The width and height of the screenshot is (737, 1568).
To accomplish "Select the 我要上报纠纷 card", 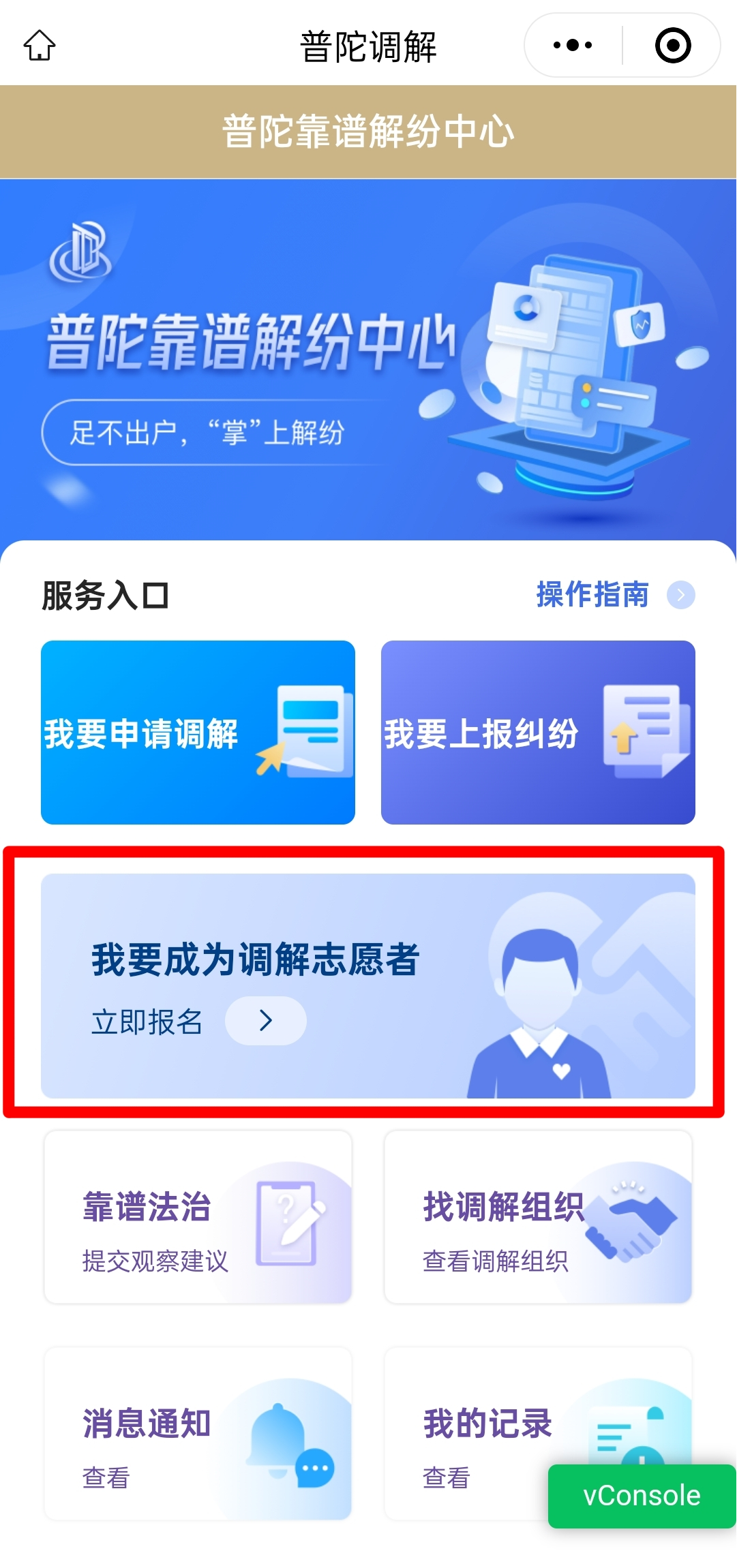I will (538, 733).
